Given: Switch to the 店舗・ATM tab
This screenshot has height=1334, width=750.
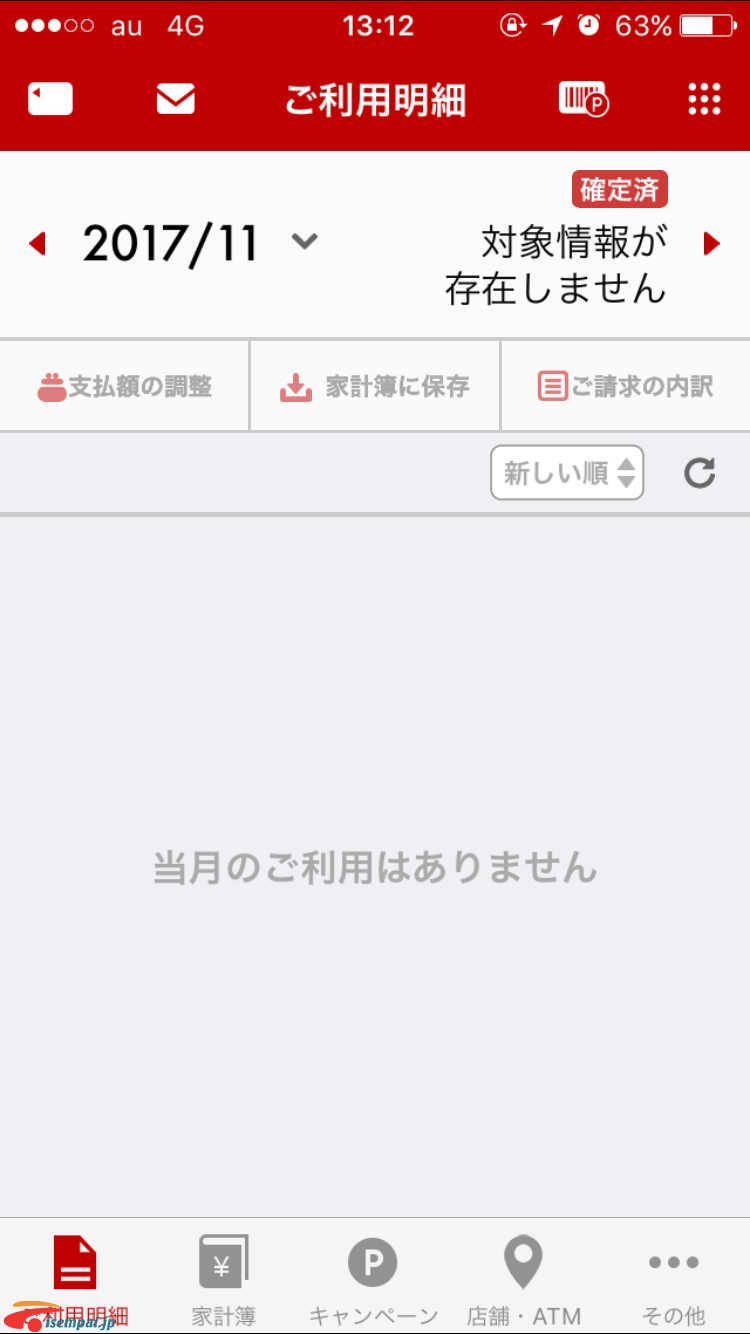Looking at the screenshot, I should (x=523, y=1278).
